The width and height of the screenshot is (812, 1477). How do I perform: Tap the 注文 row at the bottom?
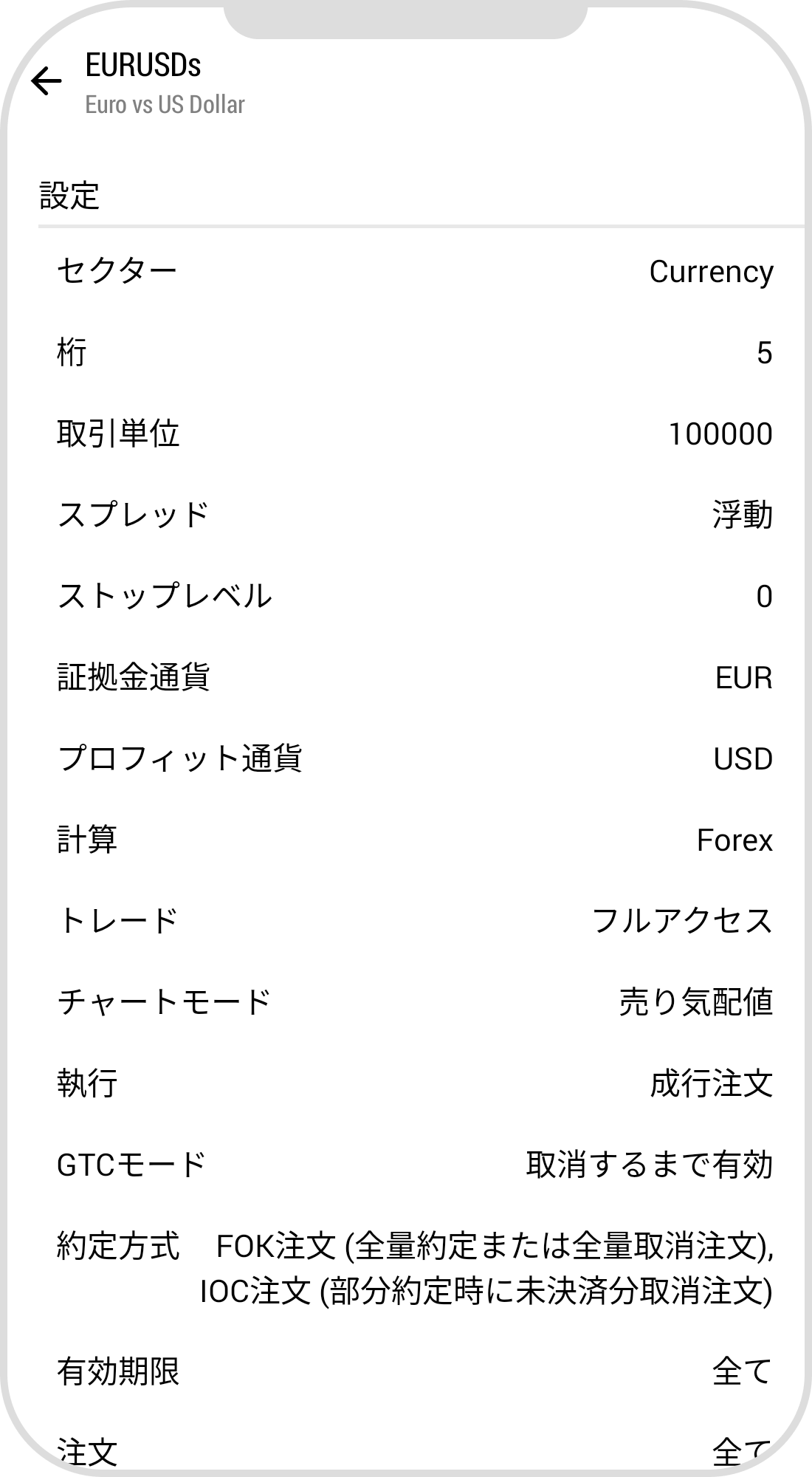coord(406,1449)
